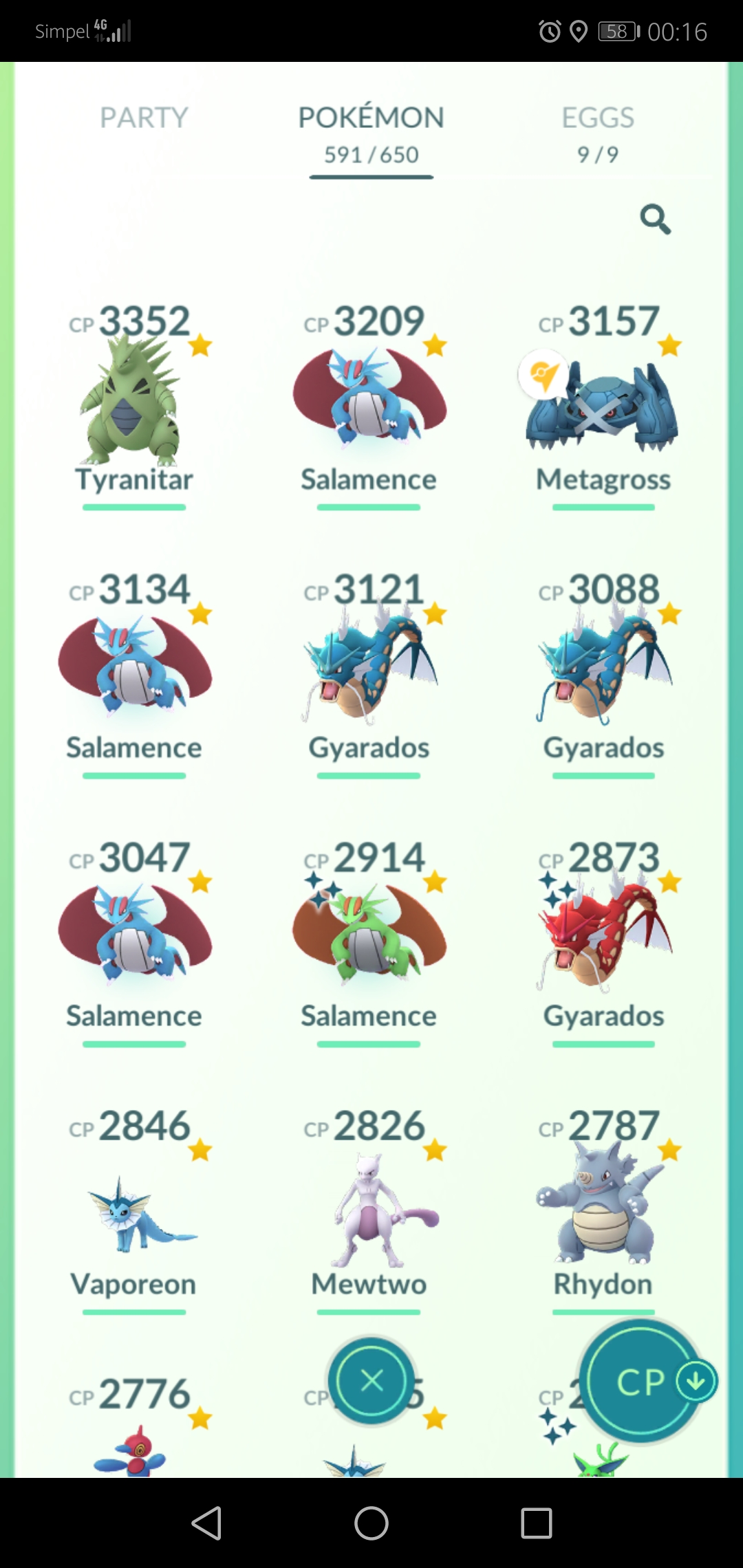
Task: Open Mewtwo with CP 2826
Action: click(369, 1210)
